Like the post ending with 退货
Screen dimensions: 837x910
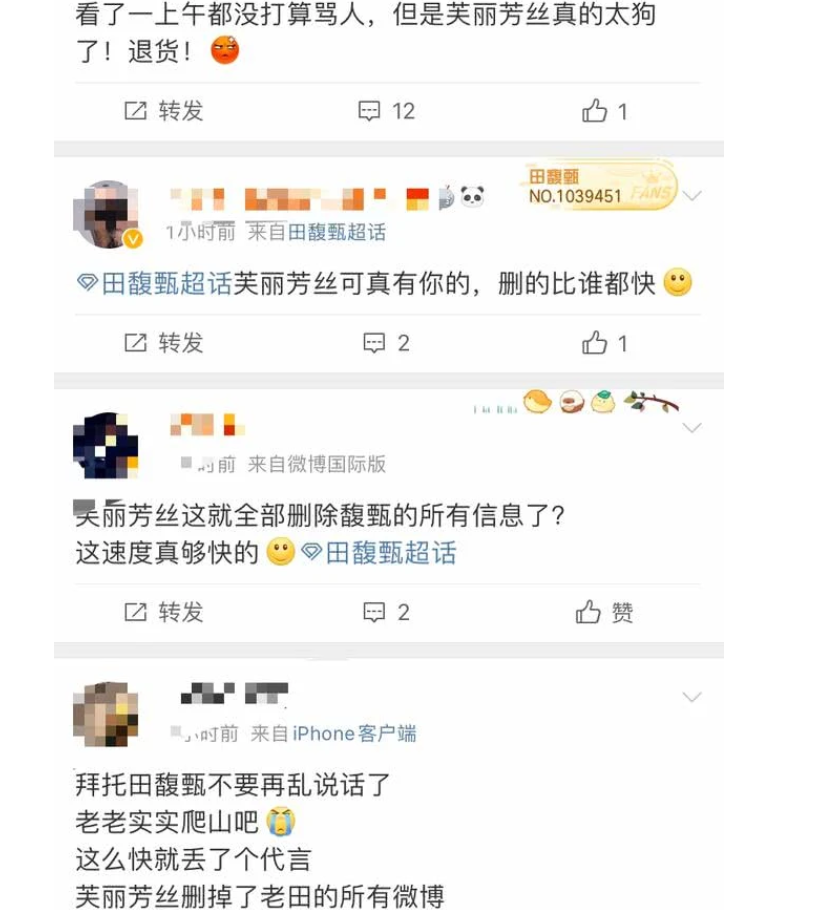(604, 111)
